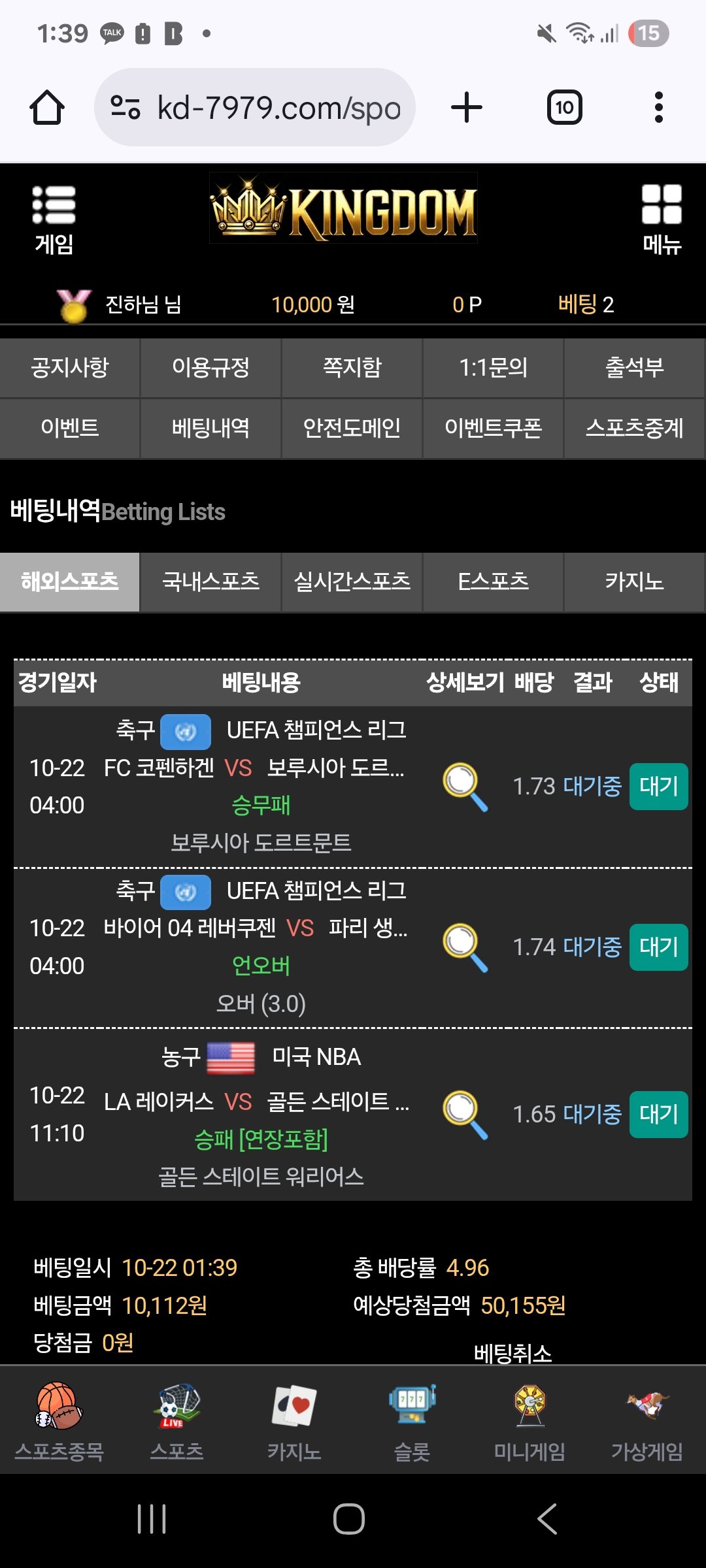This screenshot has width=706, height=1568.
Task: Open the 게임 list menu
Action: (x=54, y=220)
